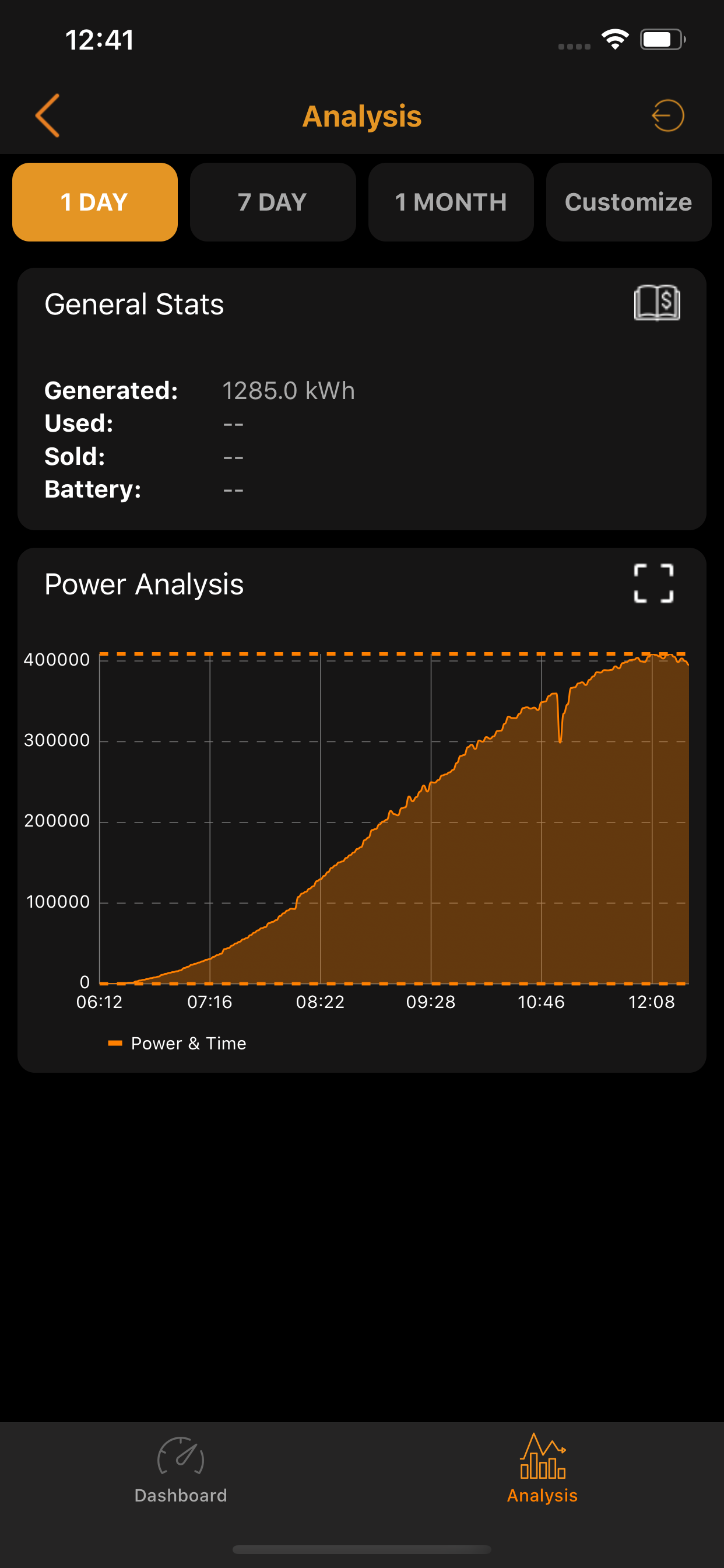
Task: Select the 1 DAY time range
Action: pos(94,201)
